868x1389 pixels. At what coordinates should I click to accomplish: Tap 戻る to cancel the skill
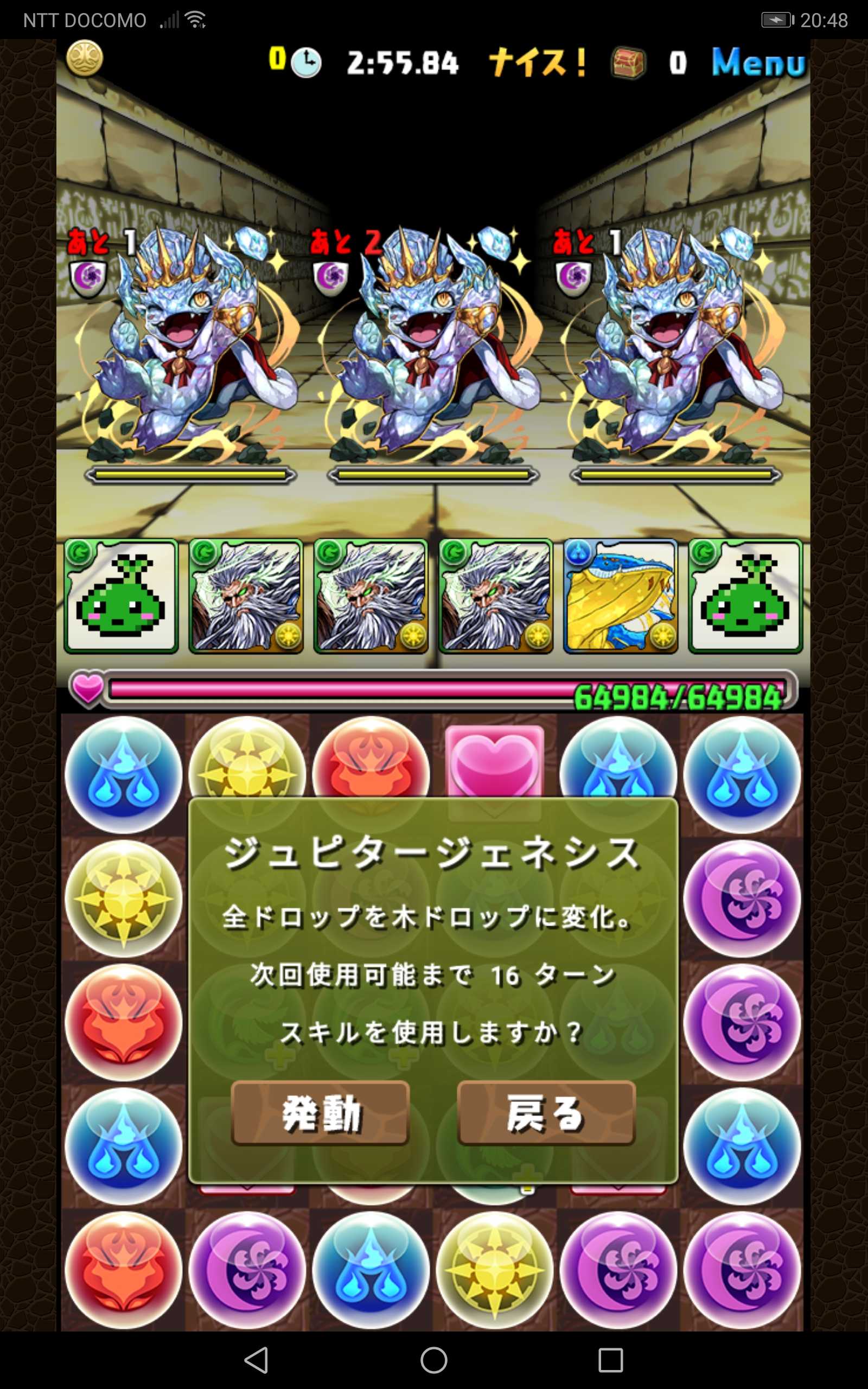pyautogui.click(x=546, y=1113)
